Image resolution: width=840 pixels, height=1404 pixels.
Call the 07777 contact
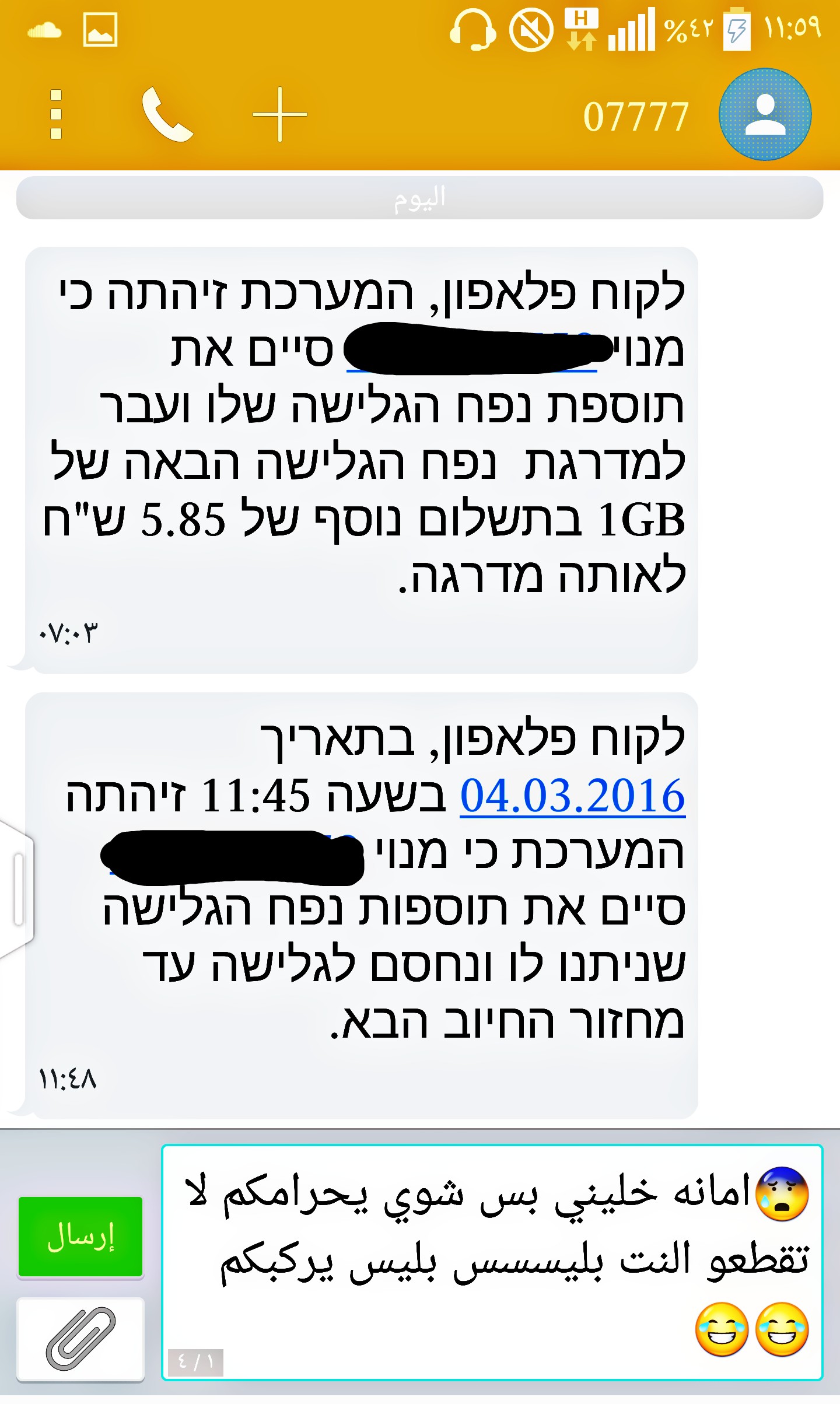click(167, 114)
